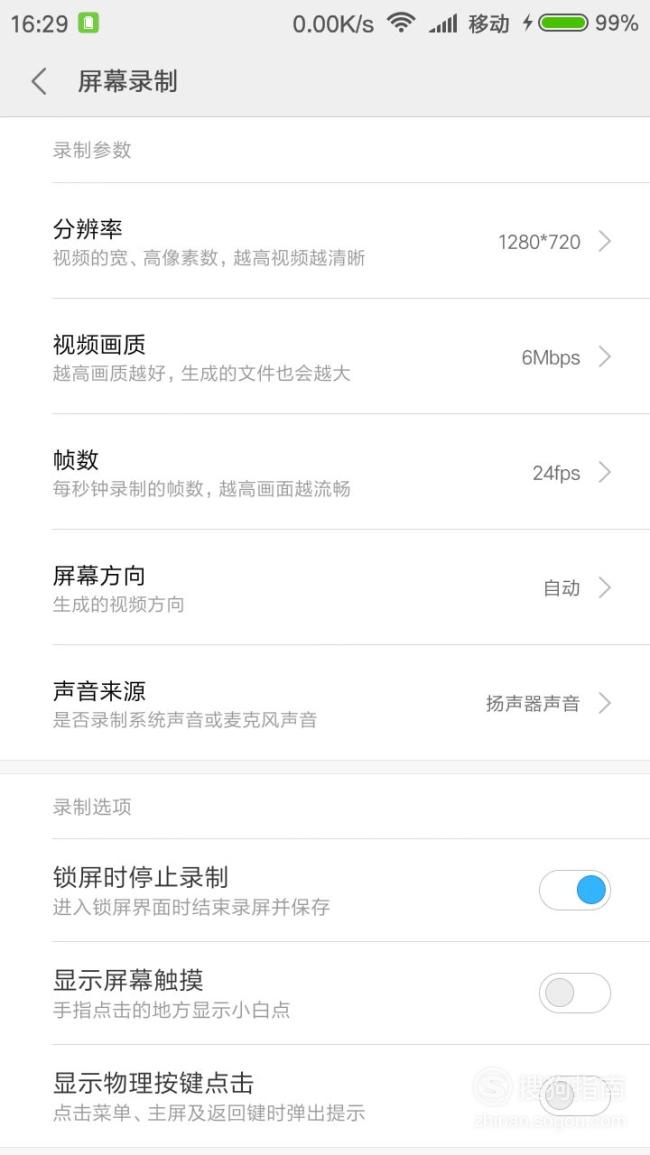Screen dimensions: 650x1155
Task: Change the 帧数 frame rate setting
Action: pyautogui.click(x=325, y=472)
